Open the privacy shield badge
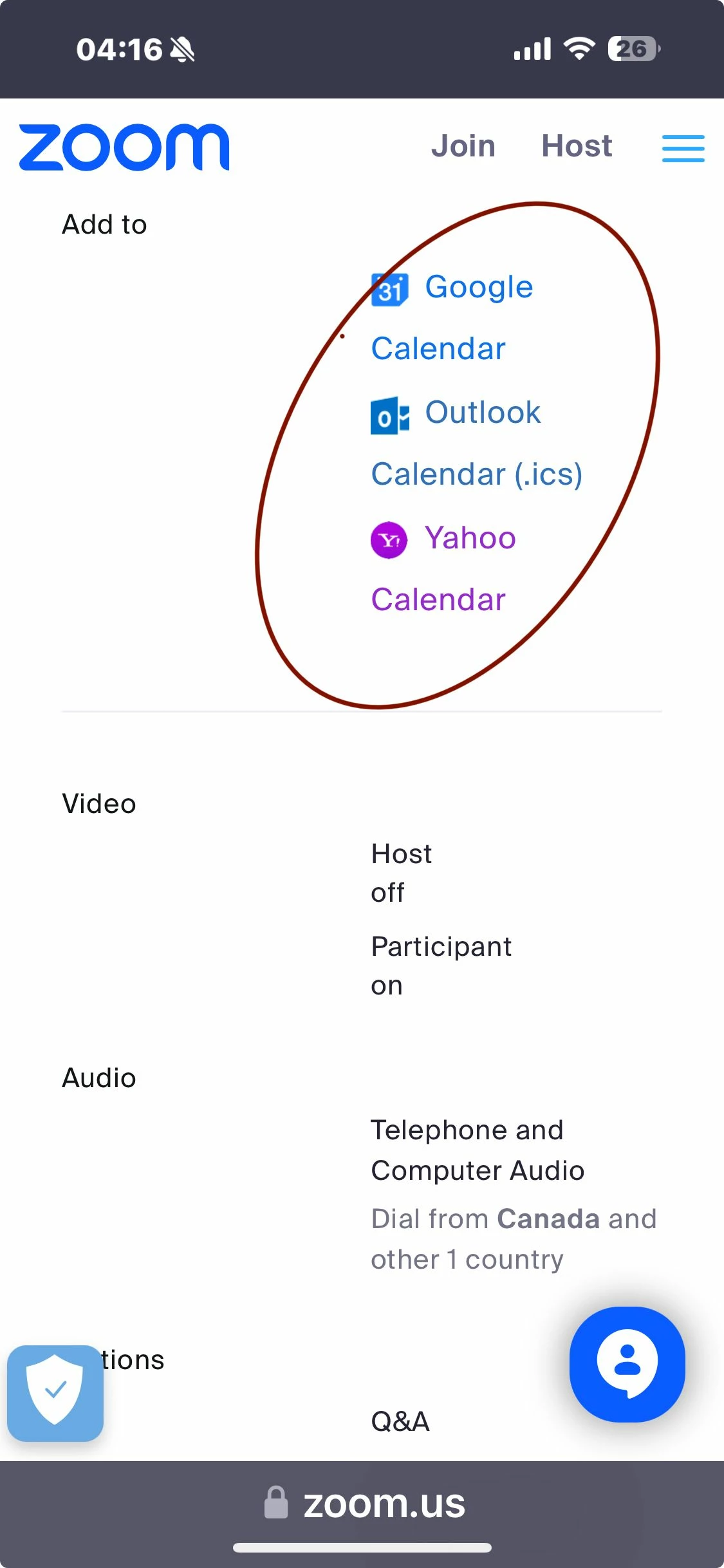 (x=55, y=1392)
